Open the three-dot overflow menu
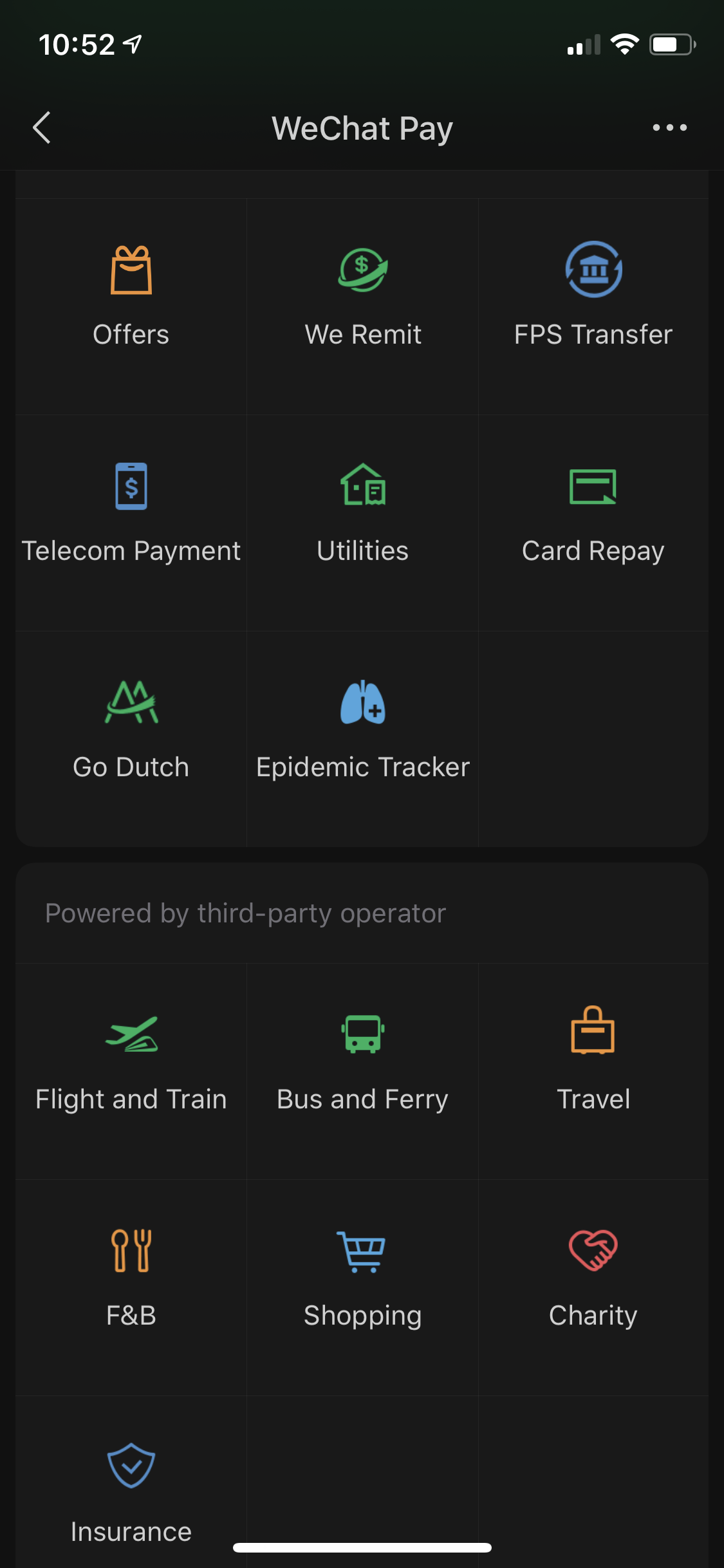 [x=669, y=127]
